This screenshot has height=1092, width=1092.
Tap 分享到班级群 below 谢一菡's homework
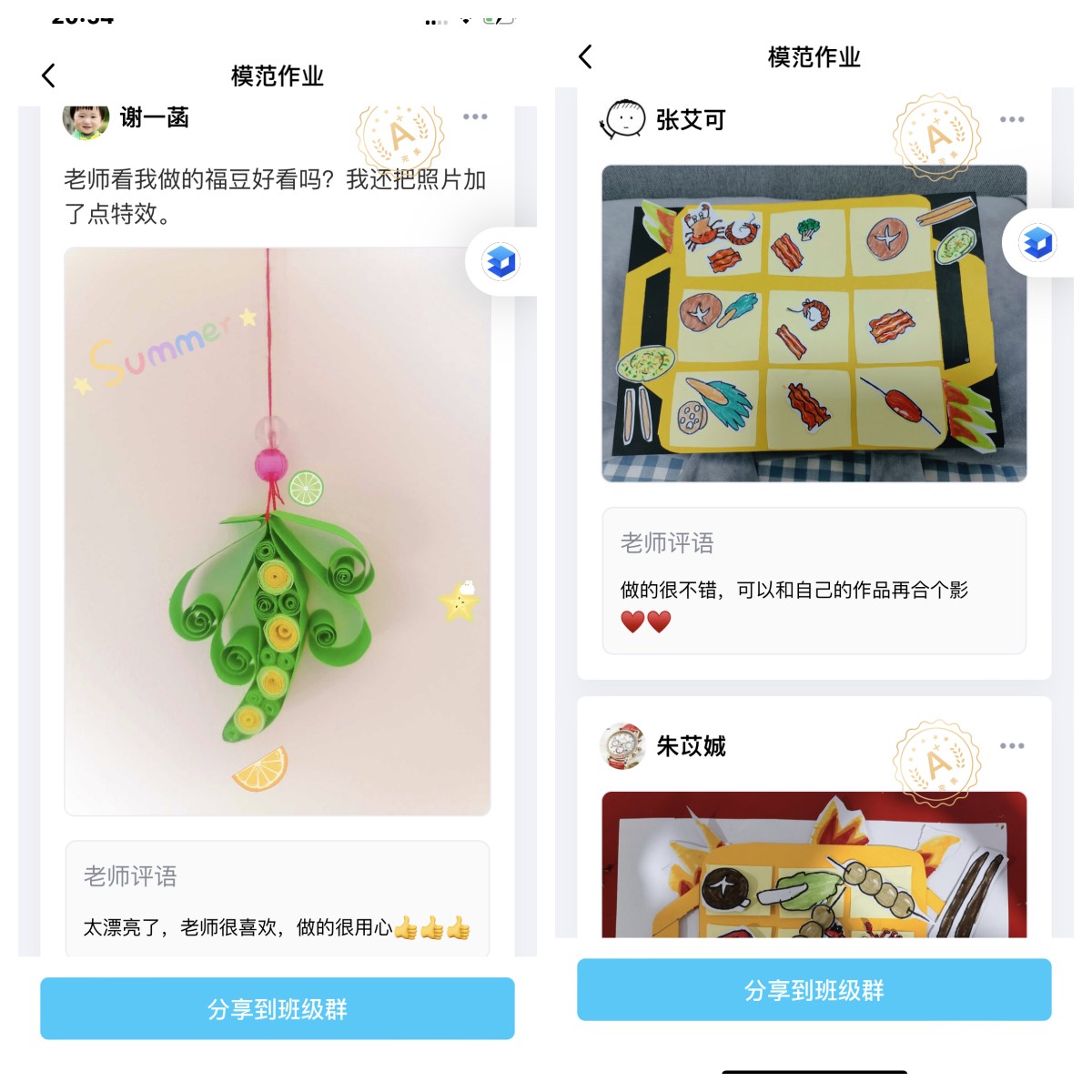click(x=278, y=1008)
